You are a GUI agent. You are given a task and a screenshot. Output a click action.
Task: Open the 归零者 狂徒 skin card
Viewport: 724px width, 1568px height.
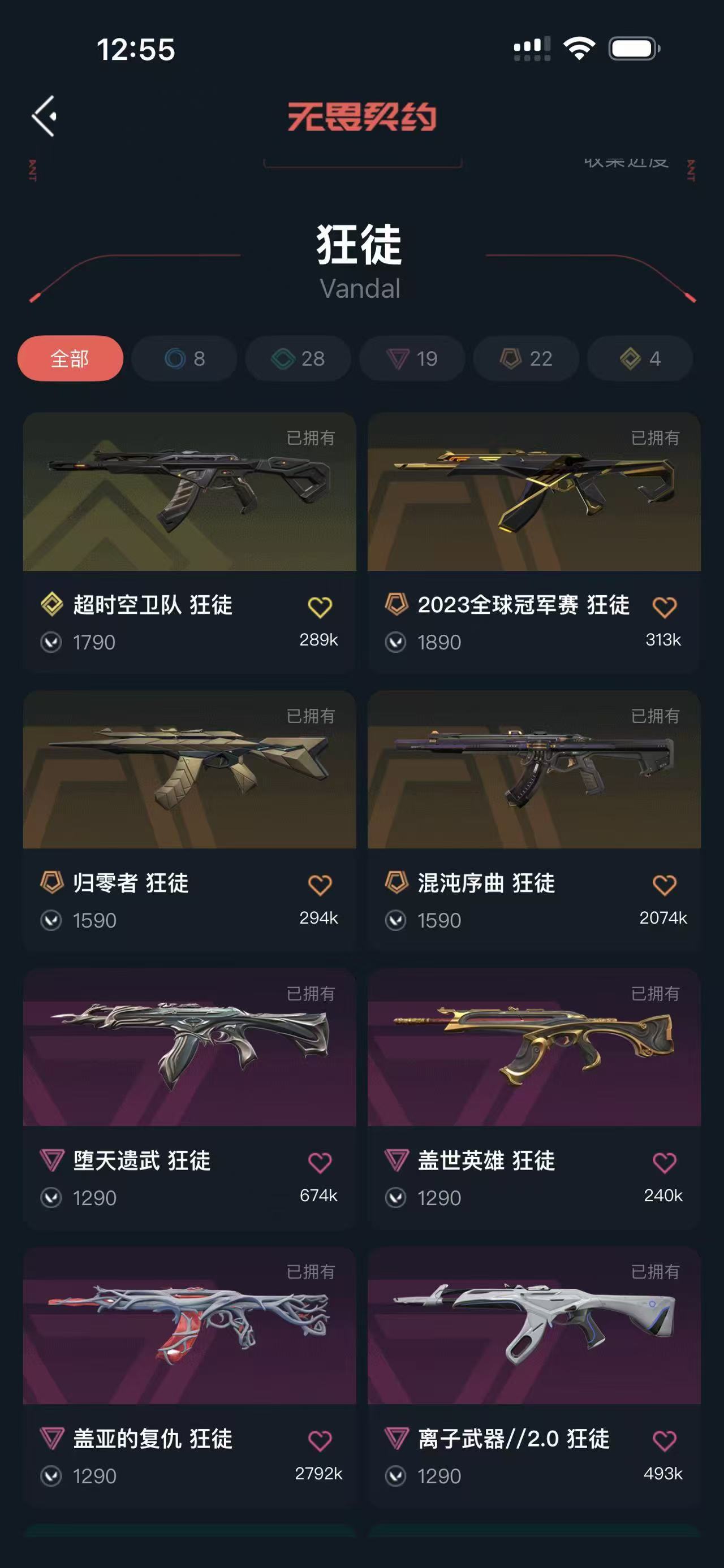pos(189,770)
